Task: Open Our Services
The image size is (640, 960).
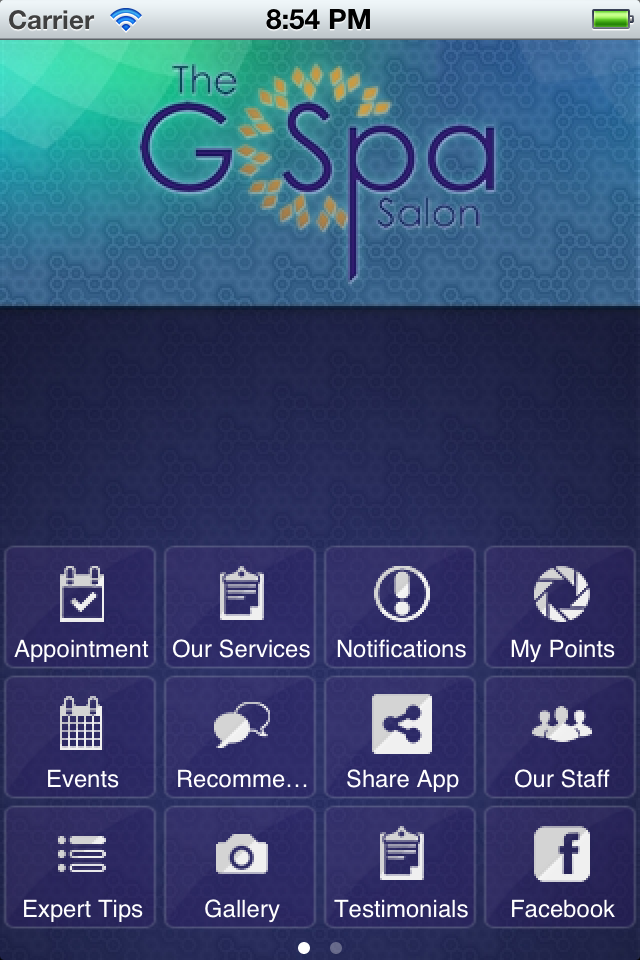Action: tap(241, 607)
